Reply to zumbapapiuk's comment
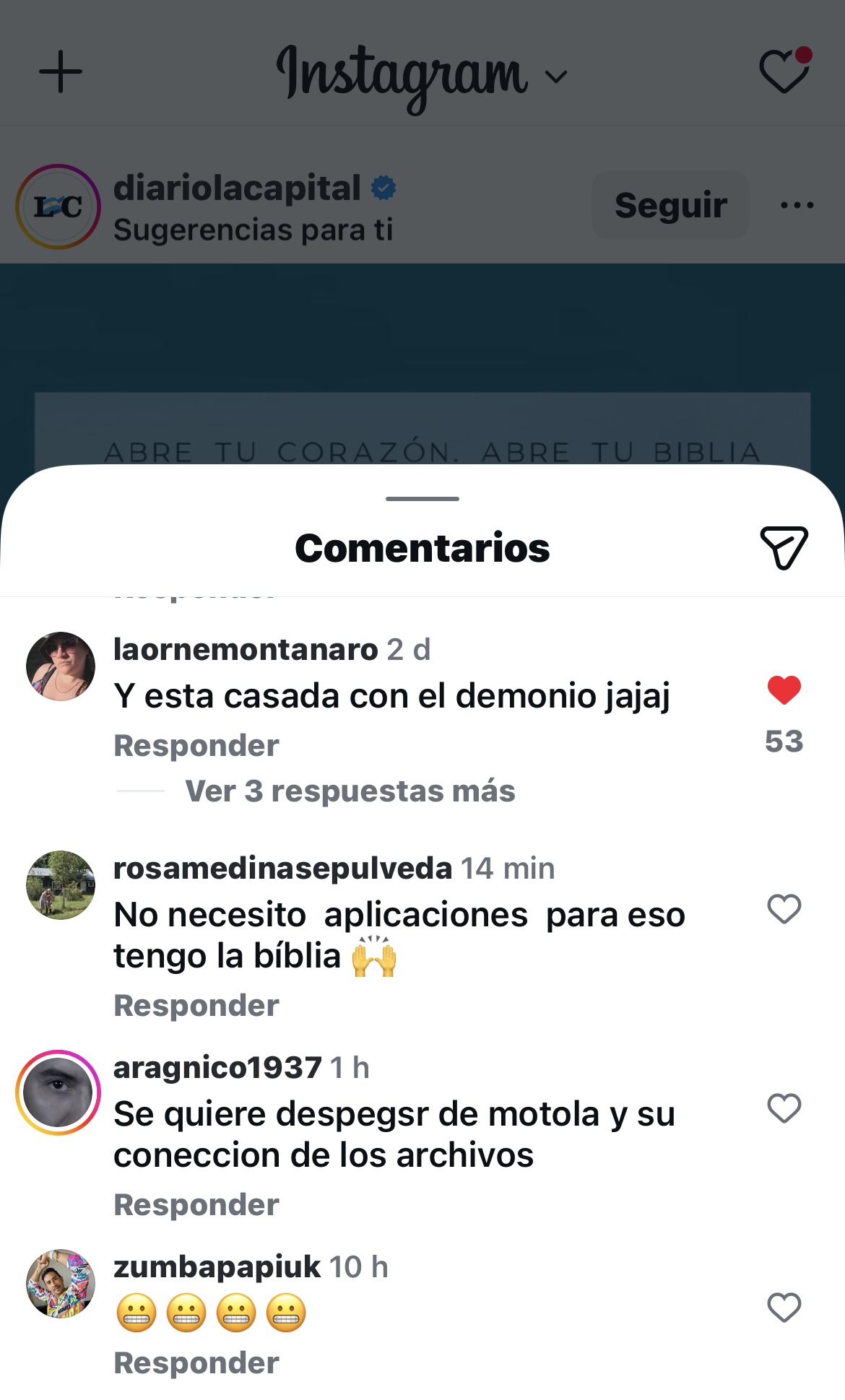 point(196,1362)
